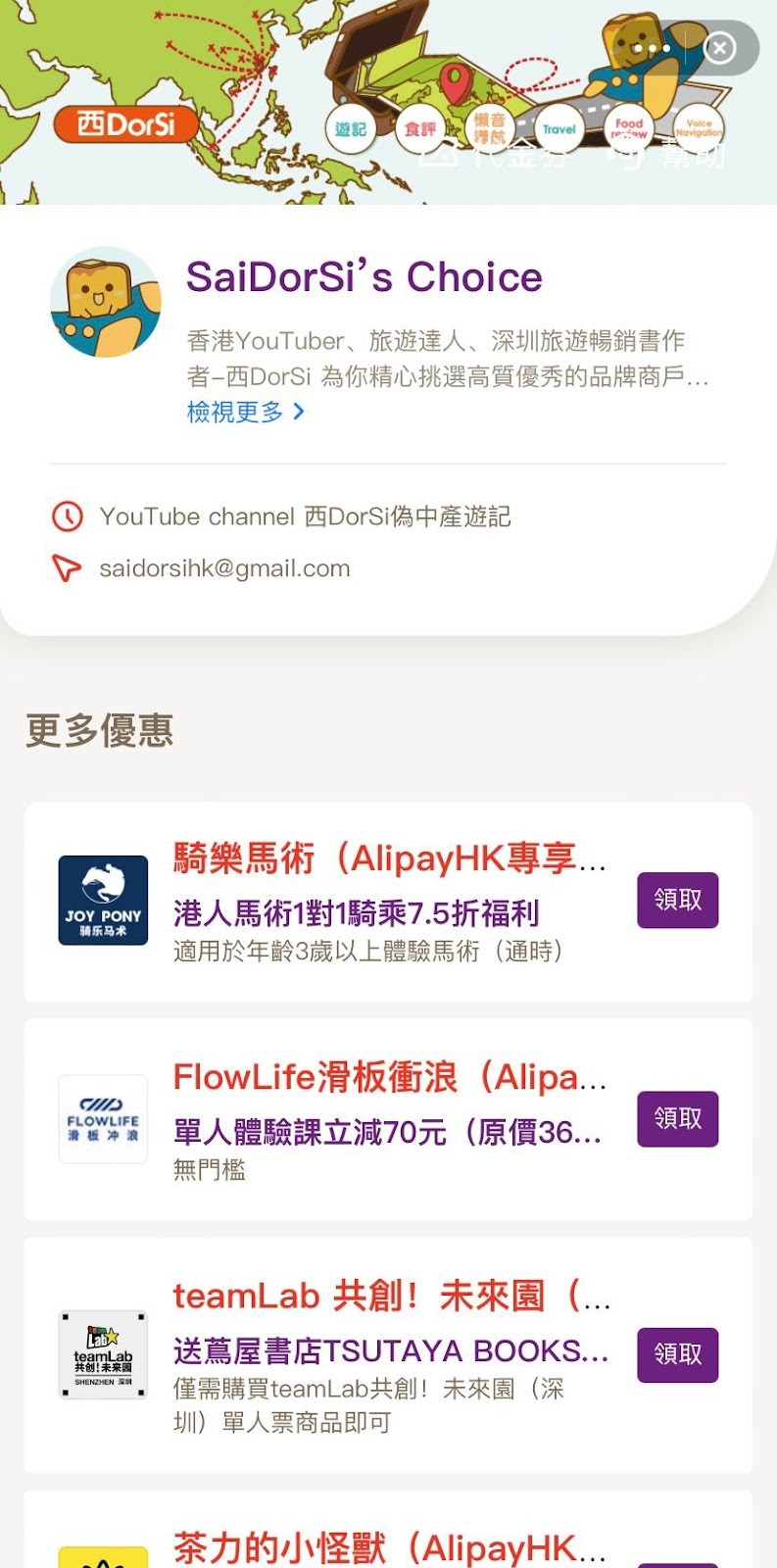The height and width of the screenshot is (1568, 777).
Task: Claim the teamLab 共創 coupon with 領取
Action: (x=677, y=1354)
